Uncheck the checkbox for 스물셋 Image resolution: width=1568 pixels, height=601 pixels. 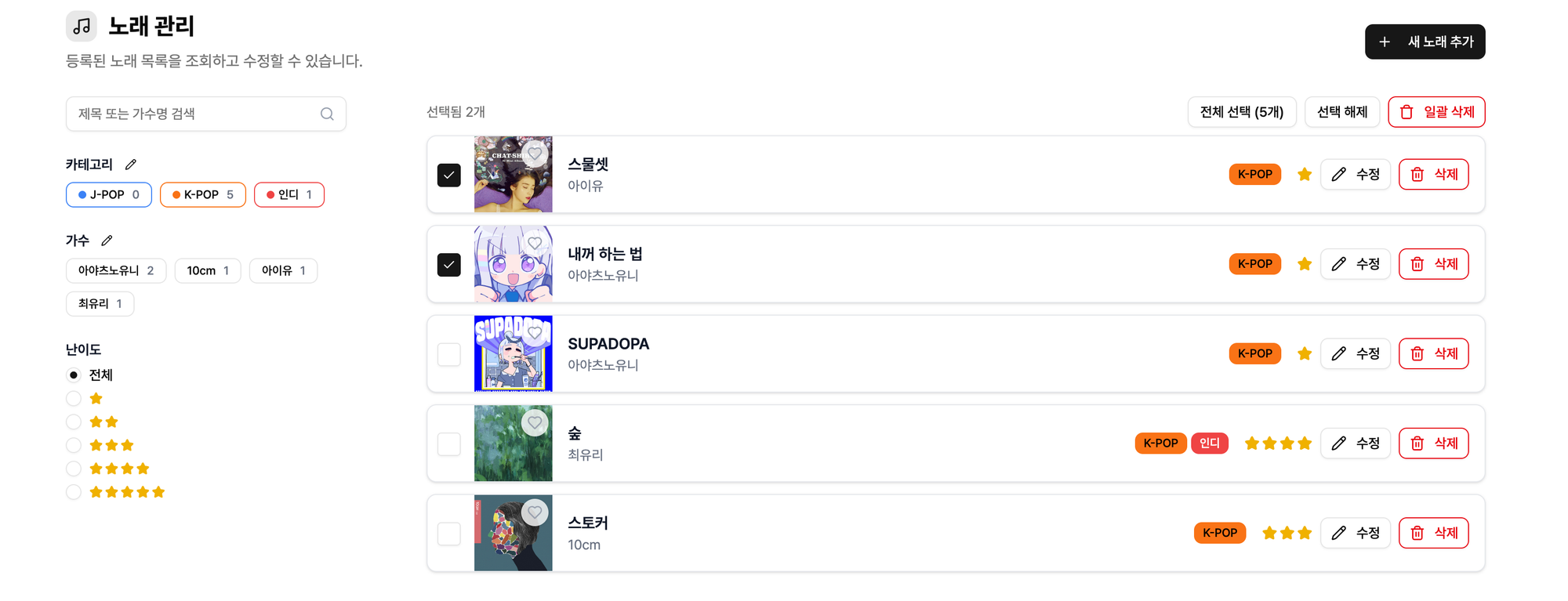(x=448, y=175)
